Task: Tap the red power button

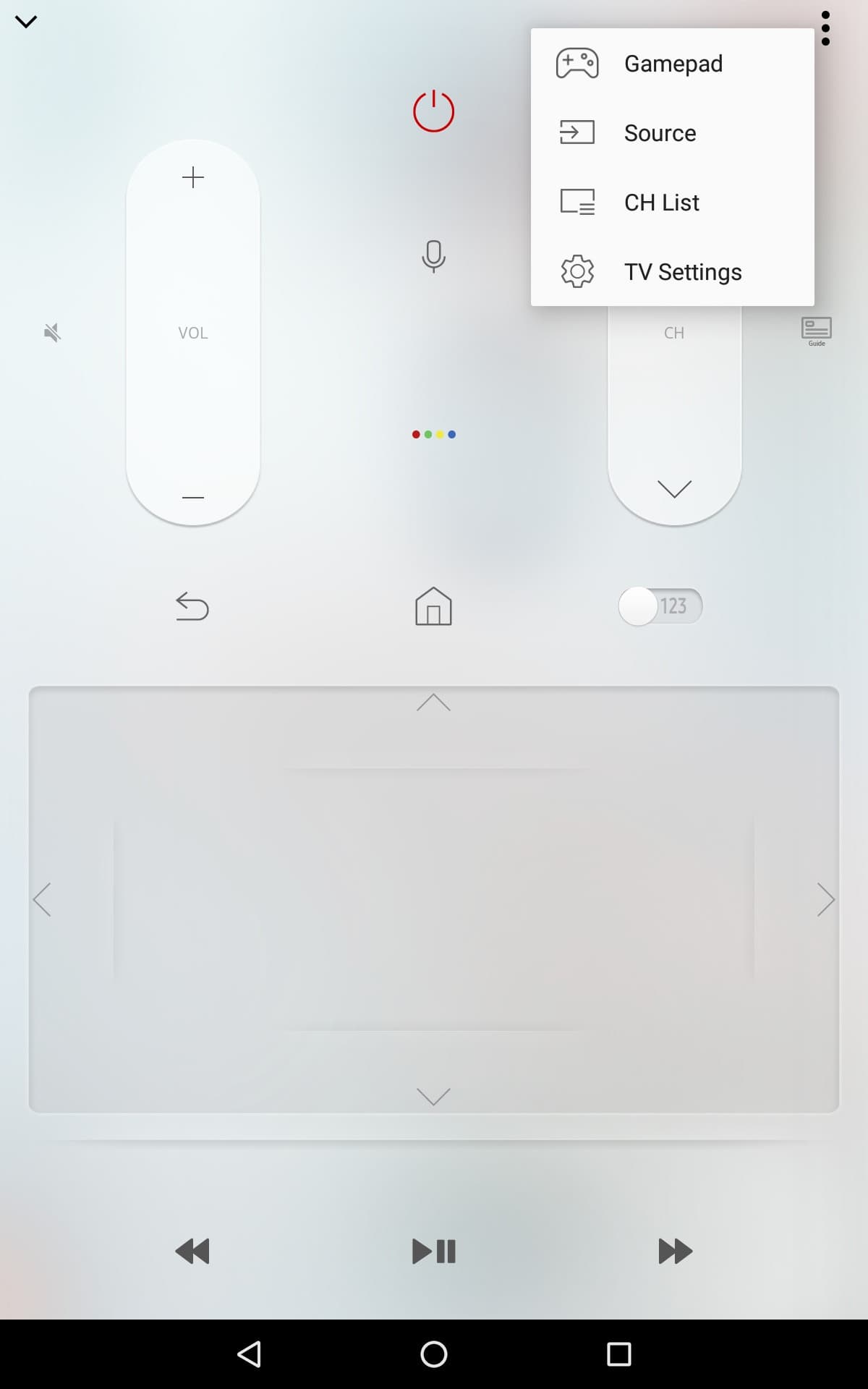Action: pyautogui.click(x=433, y=111)
